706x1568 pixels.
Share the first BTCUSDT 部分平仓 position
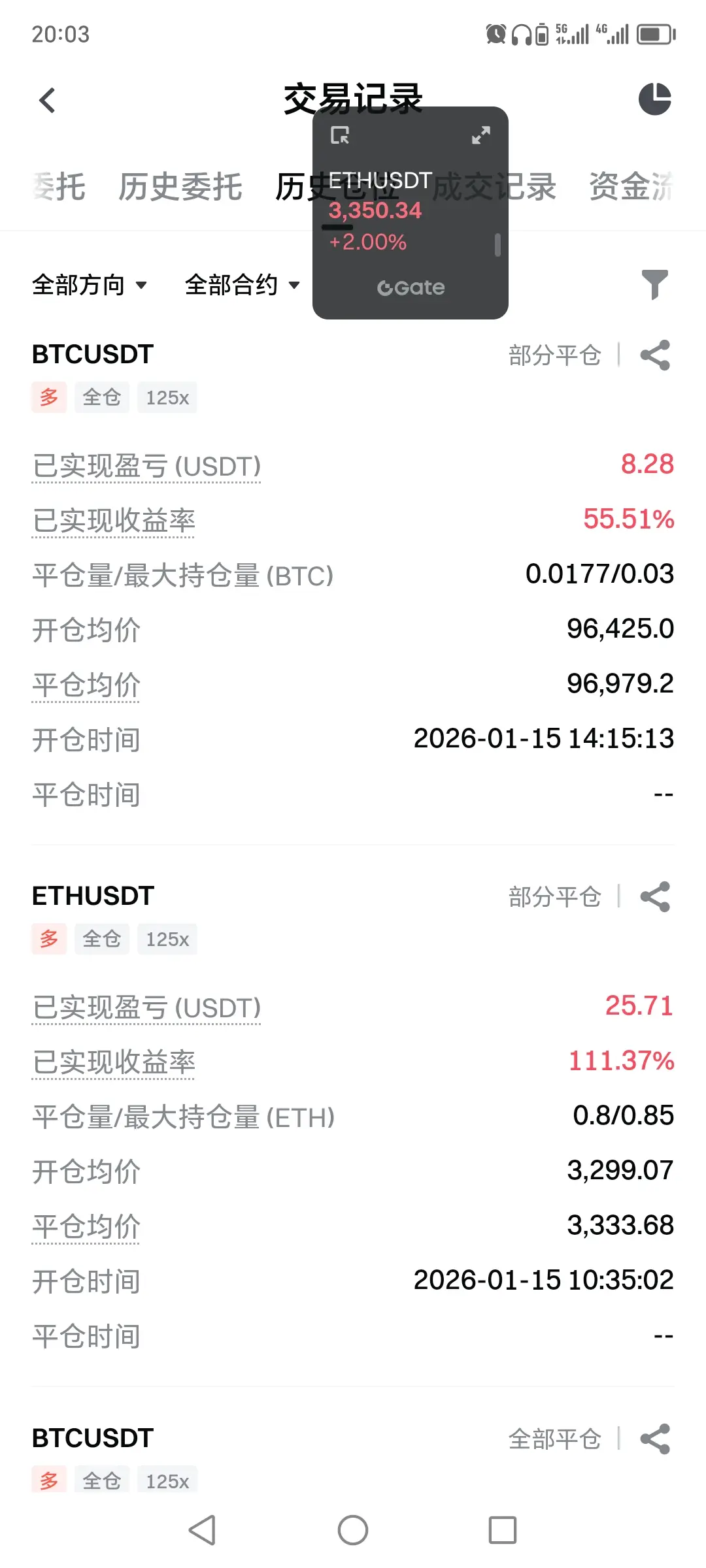click(656, 355)
